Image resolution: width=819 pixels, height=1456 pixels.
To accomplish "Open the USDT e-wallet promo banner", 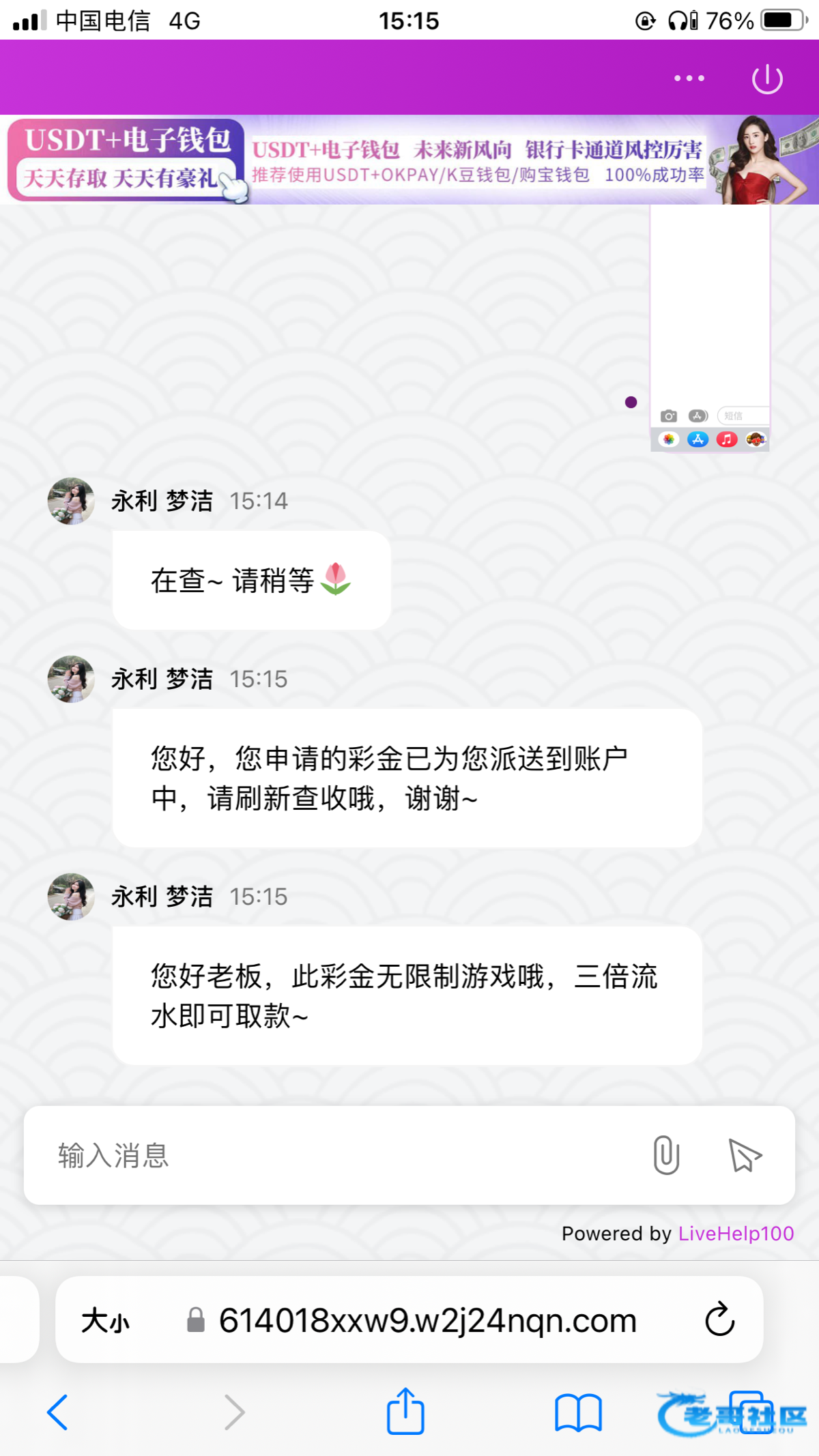I will point(409,160).
